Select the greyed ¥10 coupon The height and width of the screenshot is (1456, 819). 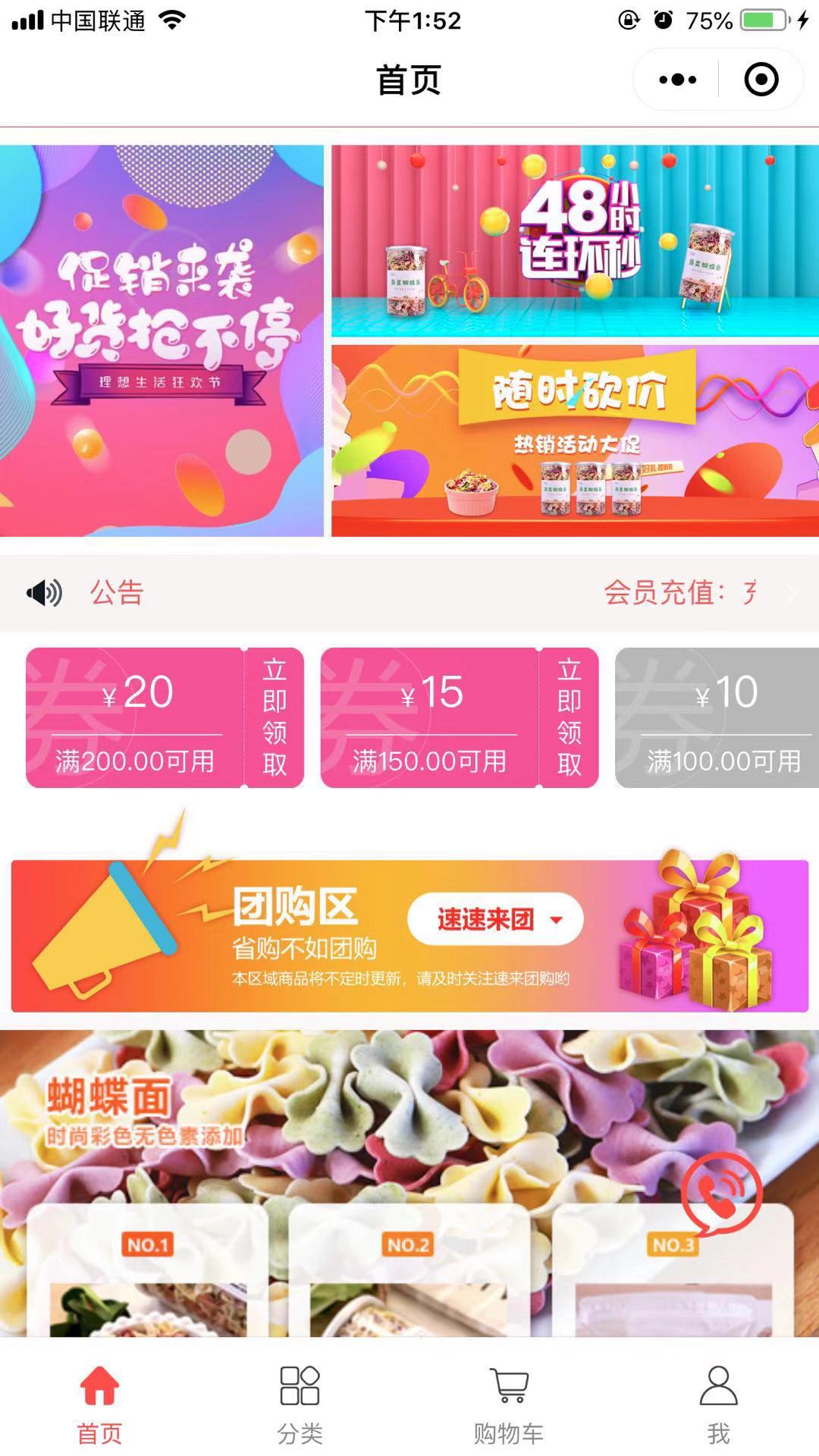(x=717, y=717)
